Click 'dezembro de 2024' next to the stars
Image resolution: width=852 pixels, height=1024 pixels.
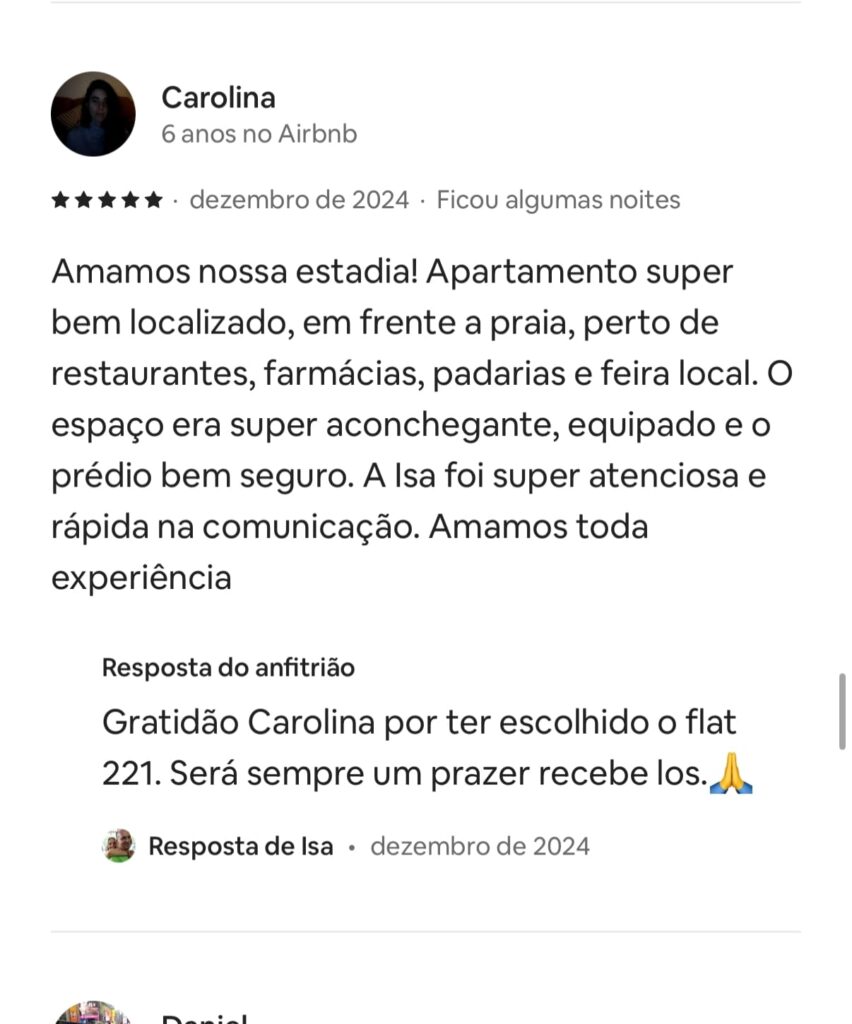(x=300, y=199)
